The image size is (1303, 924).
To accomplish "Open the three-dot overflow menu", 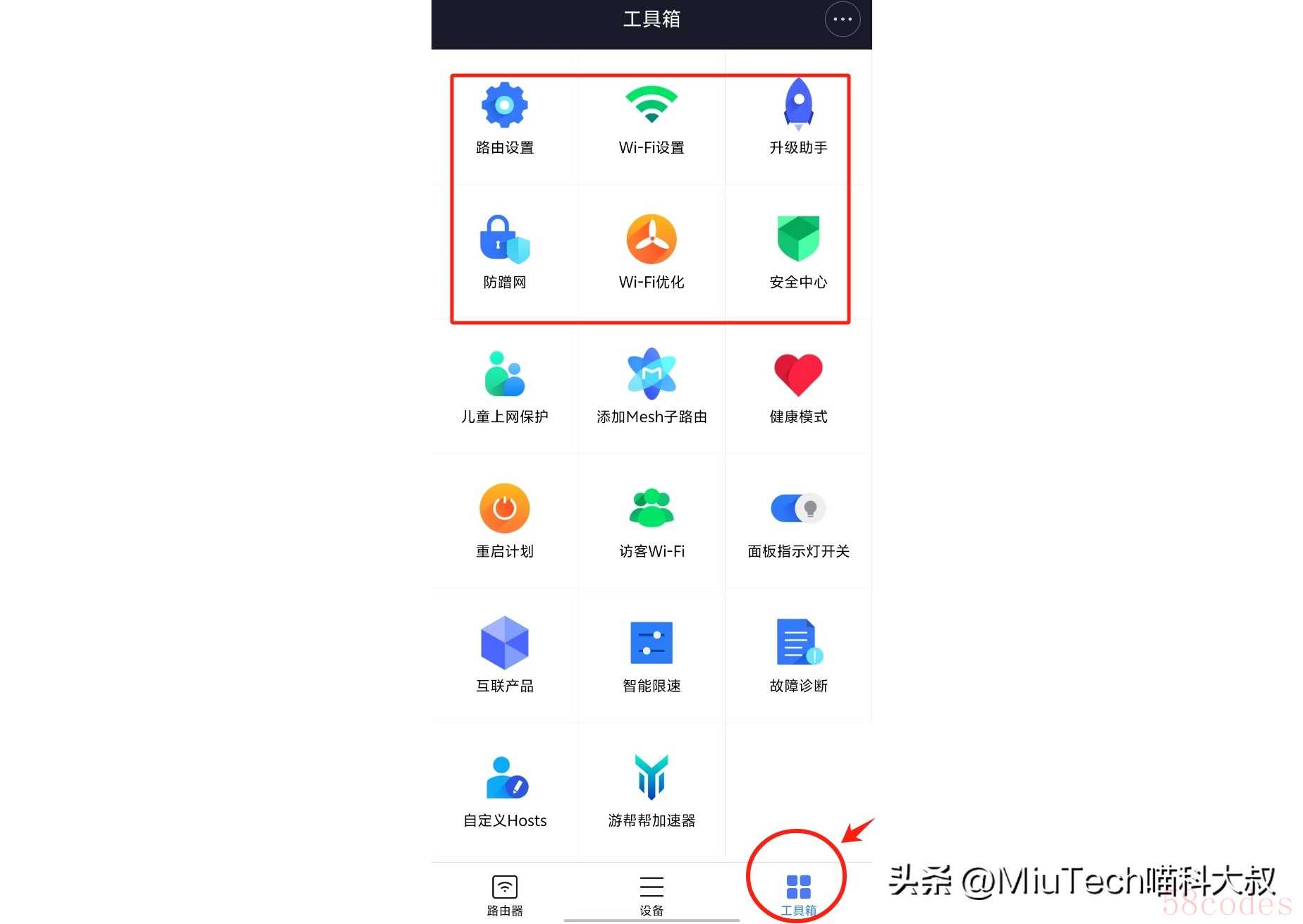I will (x=842, y=20).
